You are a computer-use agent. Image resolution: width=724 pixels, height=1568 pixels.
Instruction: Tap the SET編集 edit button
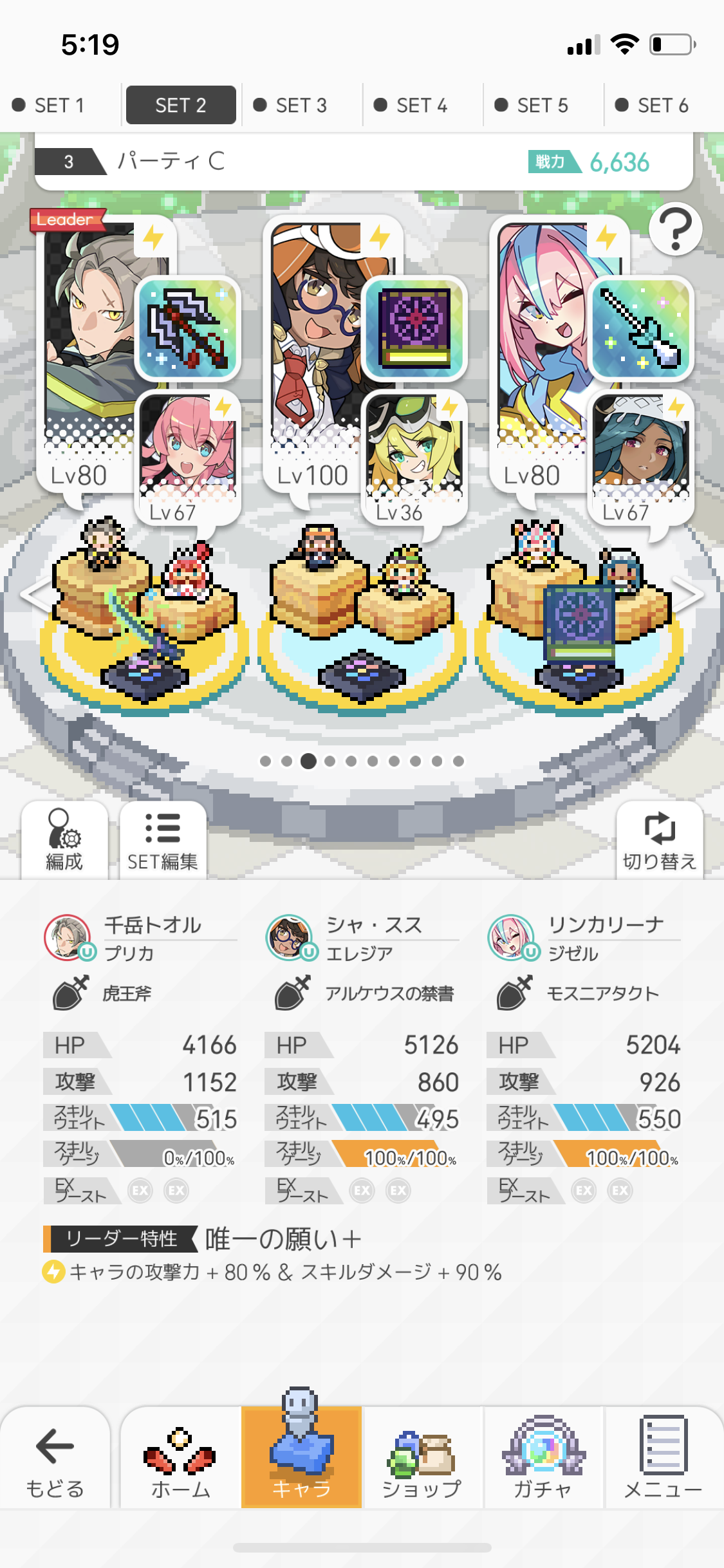coord(163,840)
